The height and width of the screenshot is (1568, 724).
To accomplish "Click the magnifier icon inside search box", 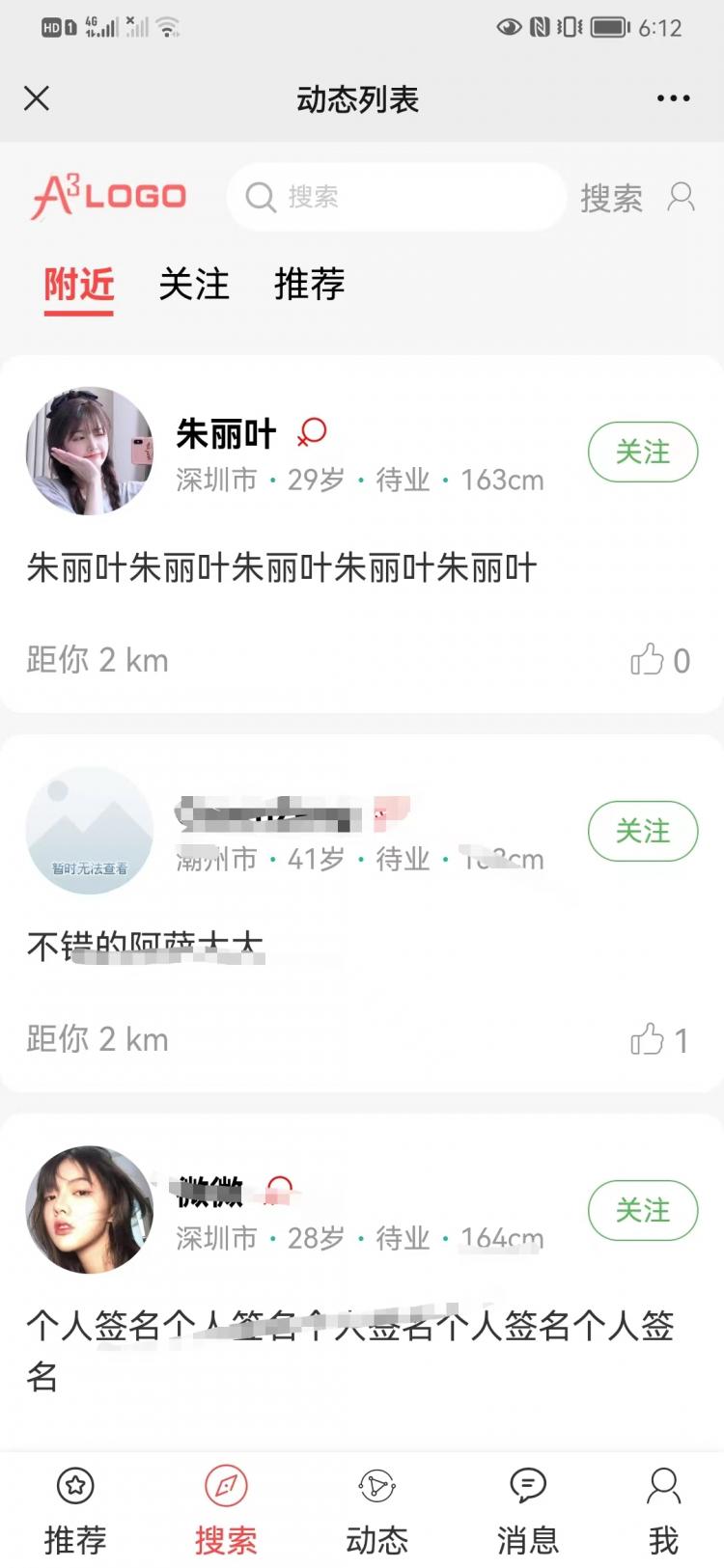I will pos(260,197).
